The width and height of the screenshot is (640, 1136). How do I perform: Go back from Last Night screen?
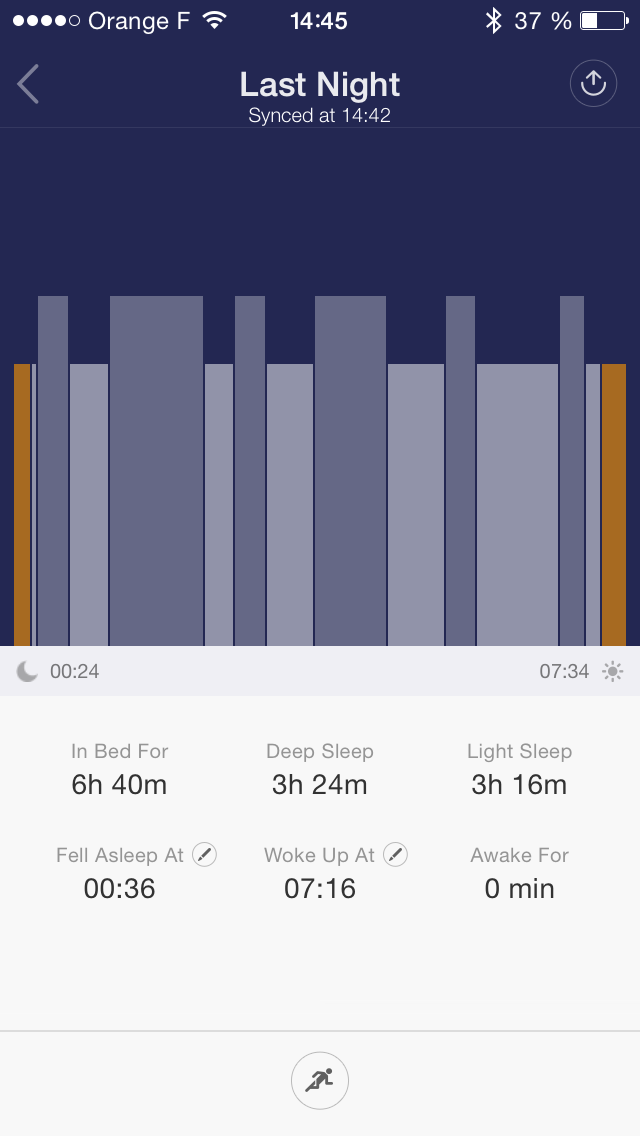point(28,85)
